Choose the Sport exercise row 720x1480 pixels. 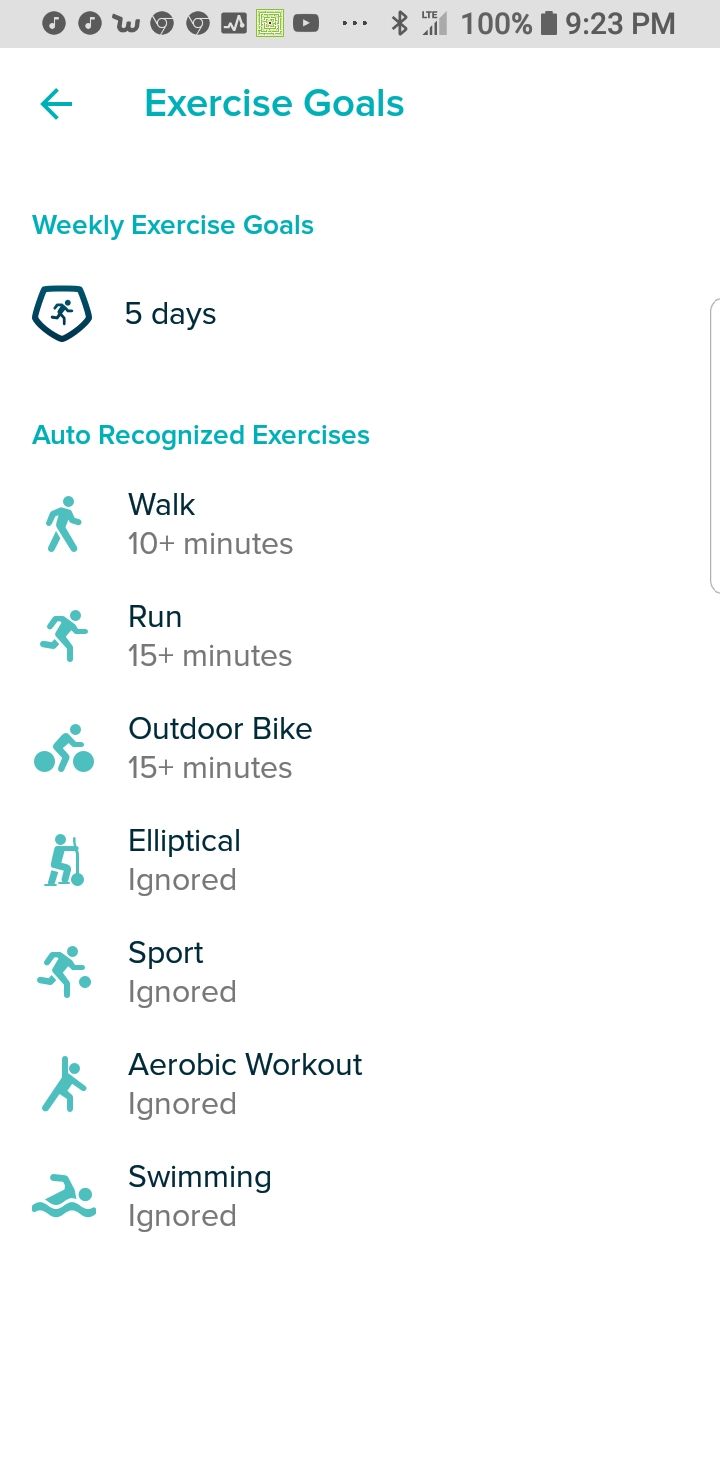point(182,972)
